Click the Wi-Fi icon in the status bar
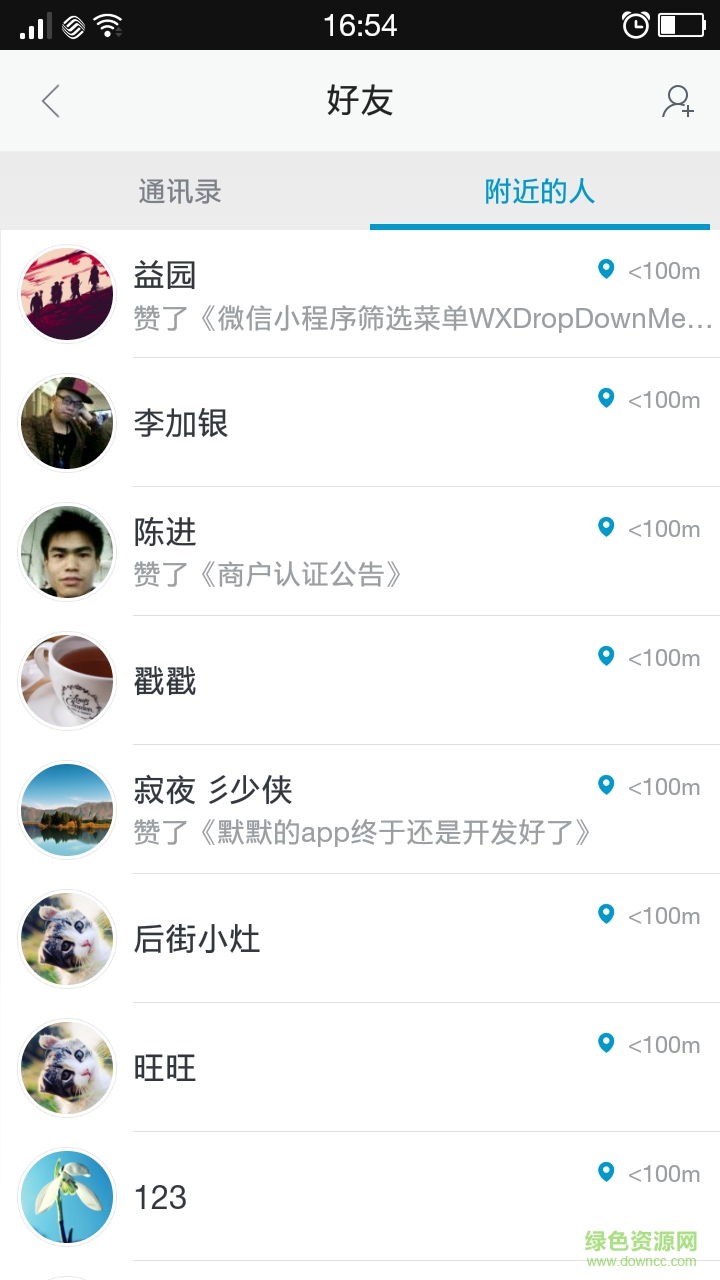This screenshot has height=1280, width=720. pos(107,24)
